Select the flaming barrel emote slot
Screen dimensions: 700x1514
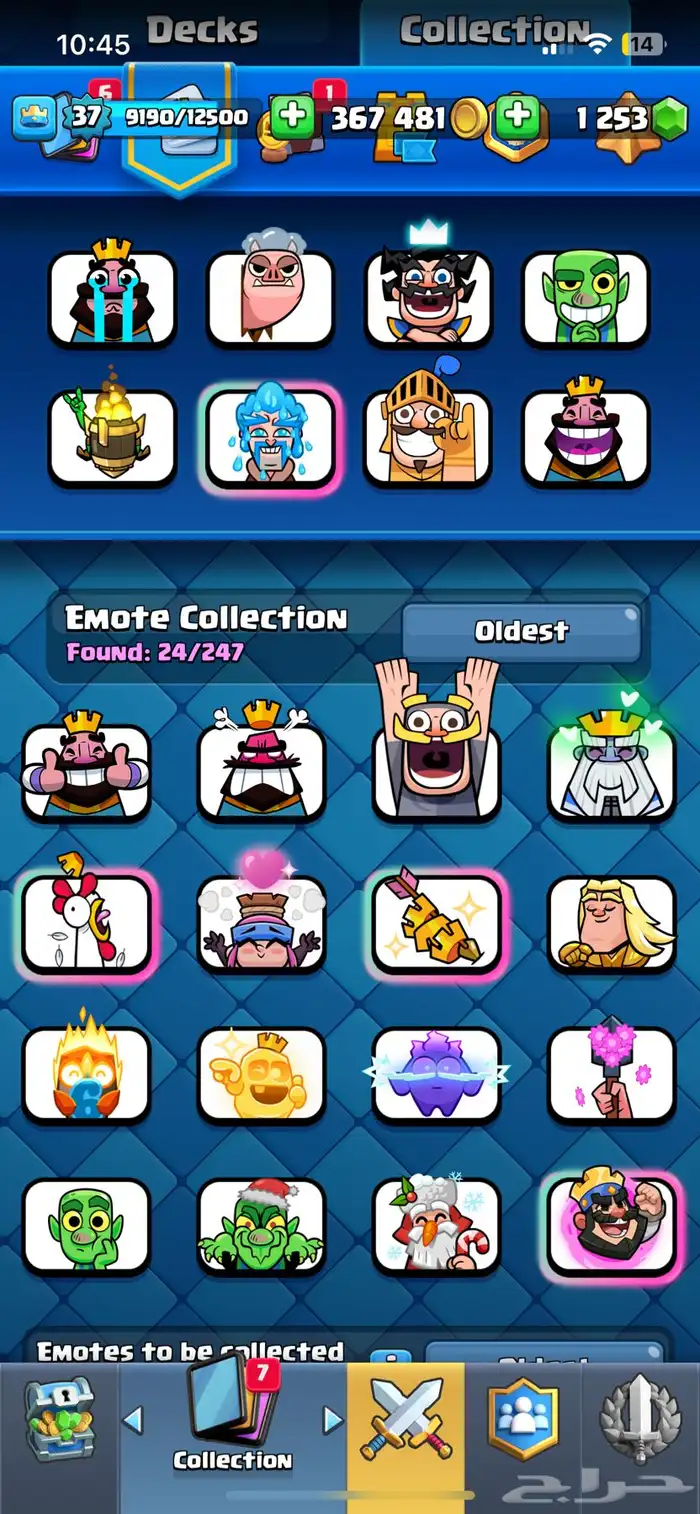tap(112, 436)
